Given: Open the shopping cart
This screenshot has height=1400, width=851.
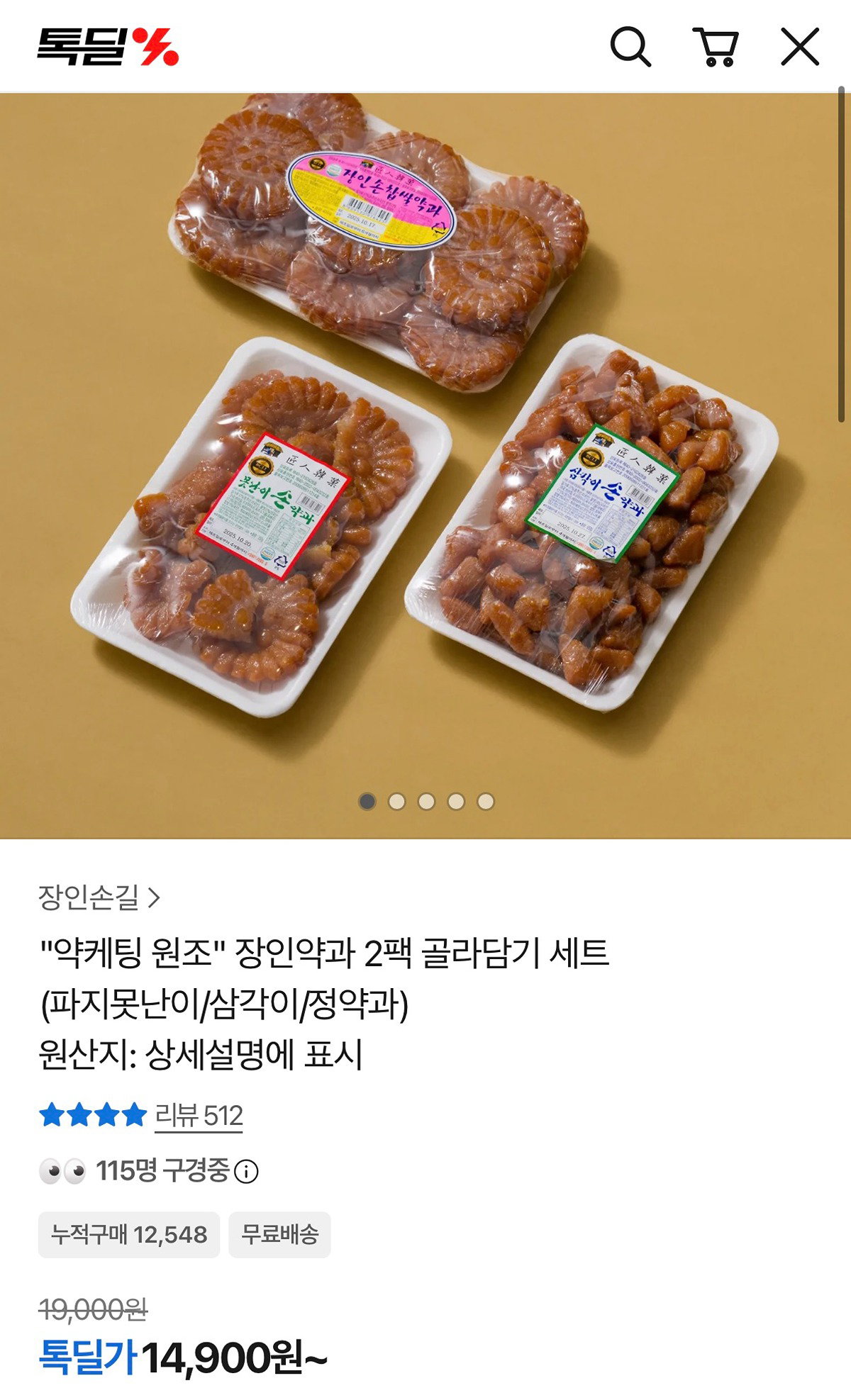Looking at the screenshot, I should (716, 47).
